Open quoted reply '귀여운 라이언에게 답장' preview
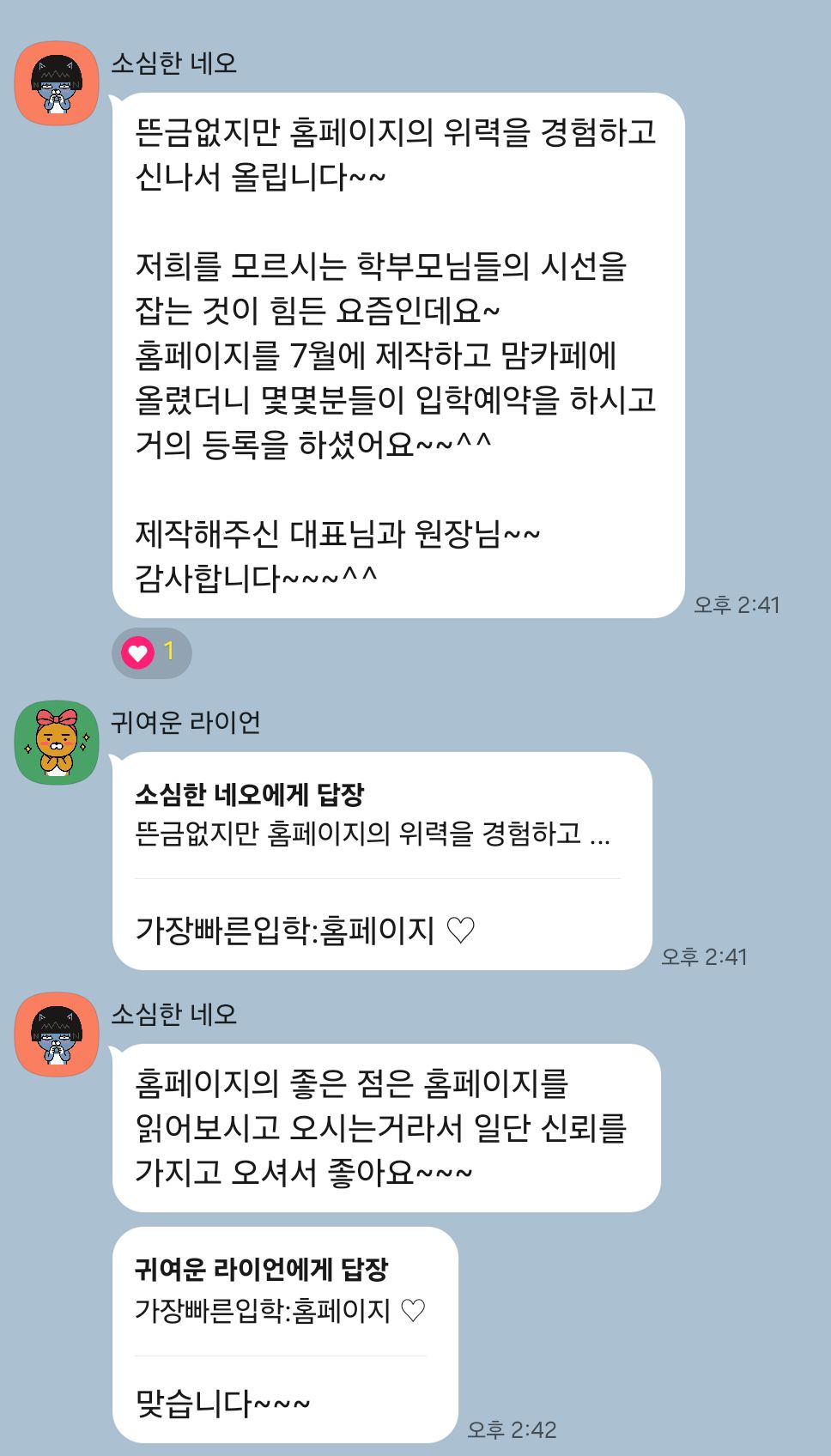Image resolution: width=831 pixels, height=1456 pixels. pos(280,1290)
